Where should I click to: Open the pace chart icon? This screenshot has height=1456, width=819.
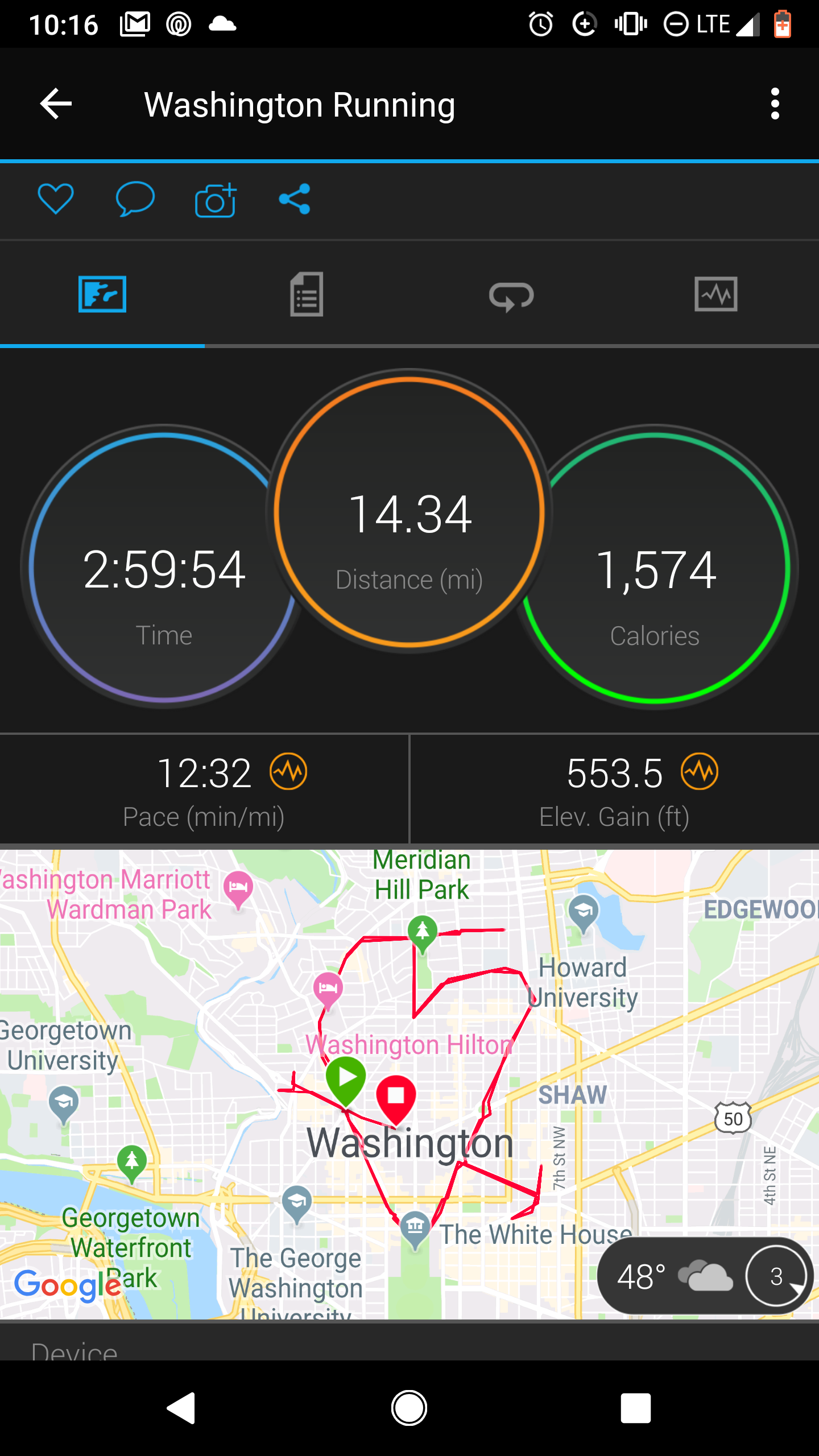click(x=288, y=772)
